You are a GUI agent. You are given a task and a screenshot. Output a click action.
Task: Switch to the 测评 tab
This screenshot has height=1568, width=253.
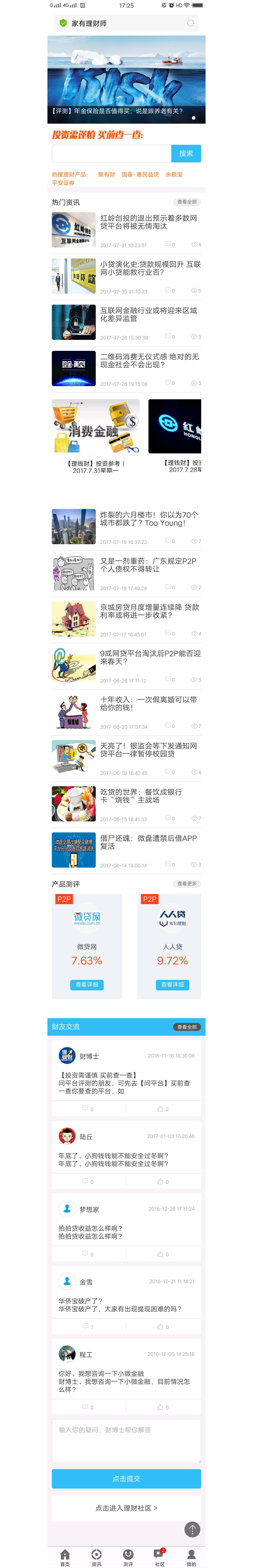click(128, 1556)
